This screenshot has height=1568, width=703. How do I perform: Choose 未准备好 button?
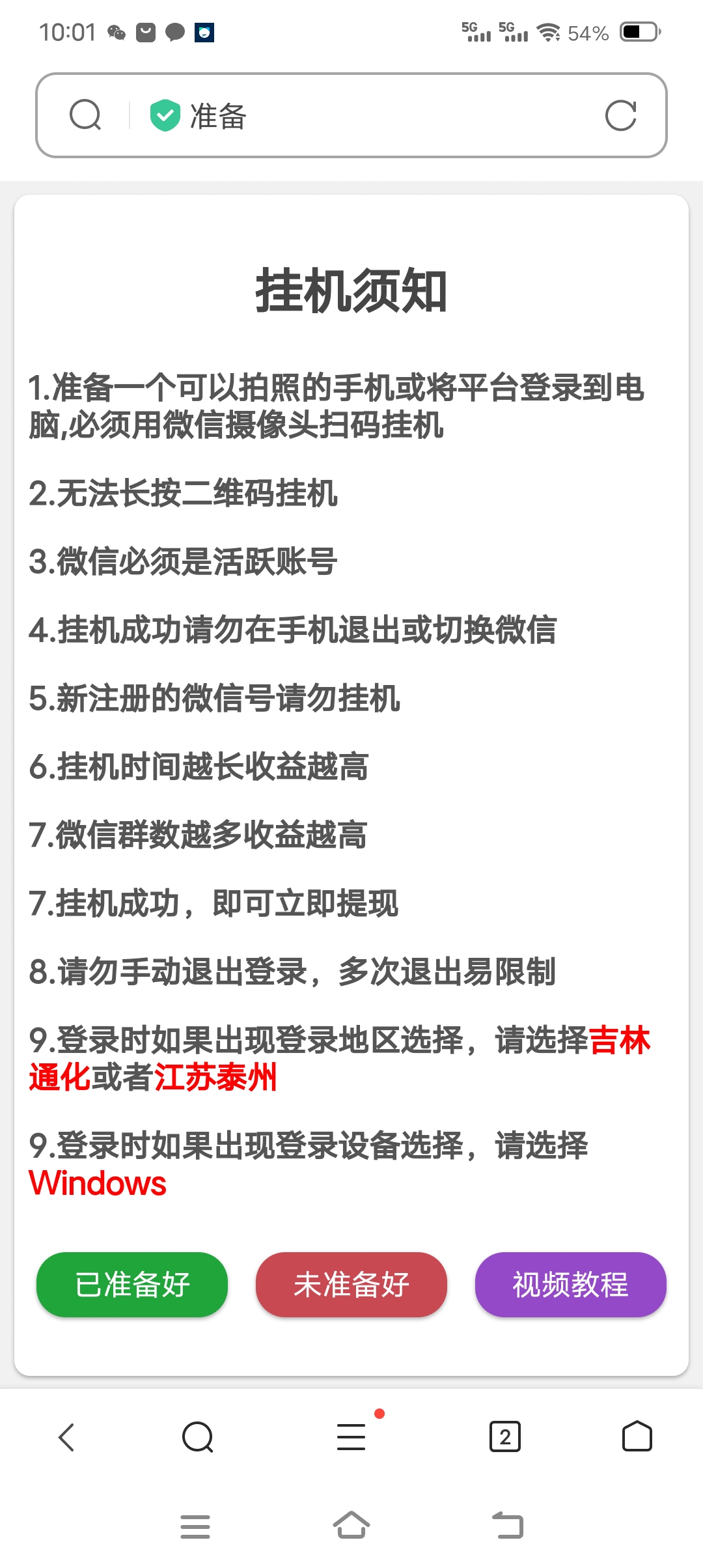click(351, 1285)
